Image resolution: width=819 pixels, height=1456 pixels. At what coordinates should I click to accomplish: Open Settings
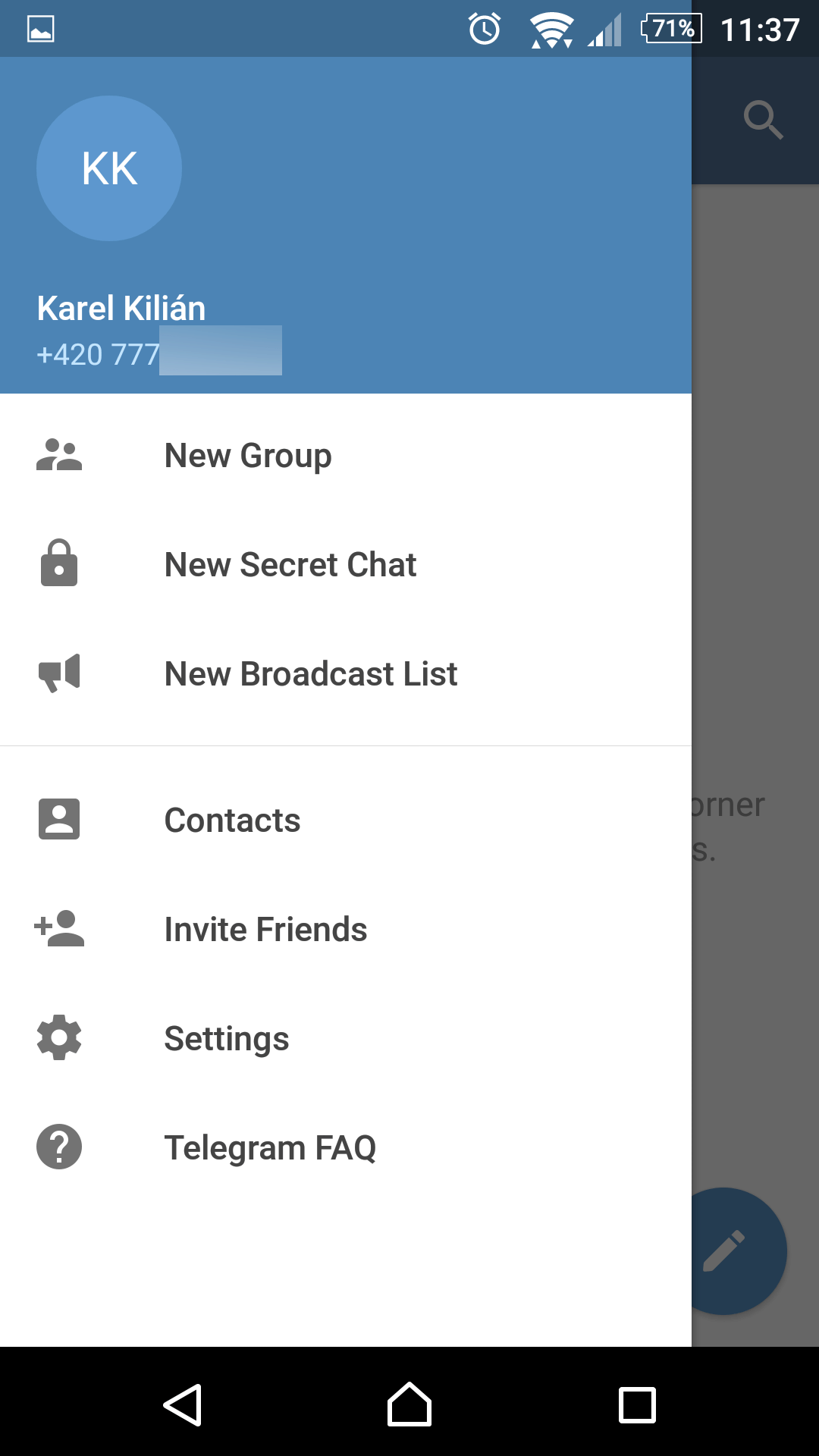pyautogui.click(x=346, y=1038)
